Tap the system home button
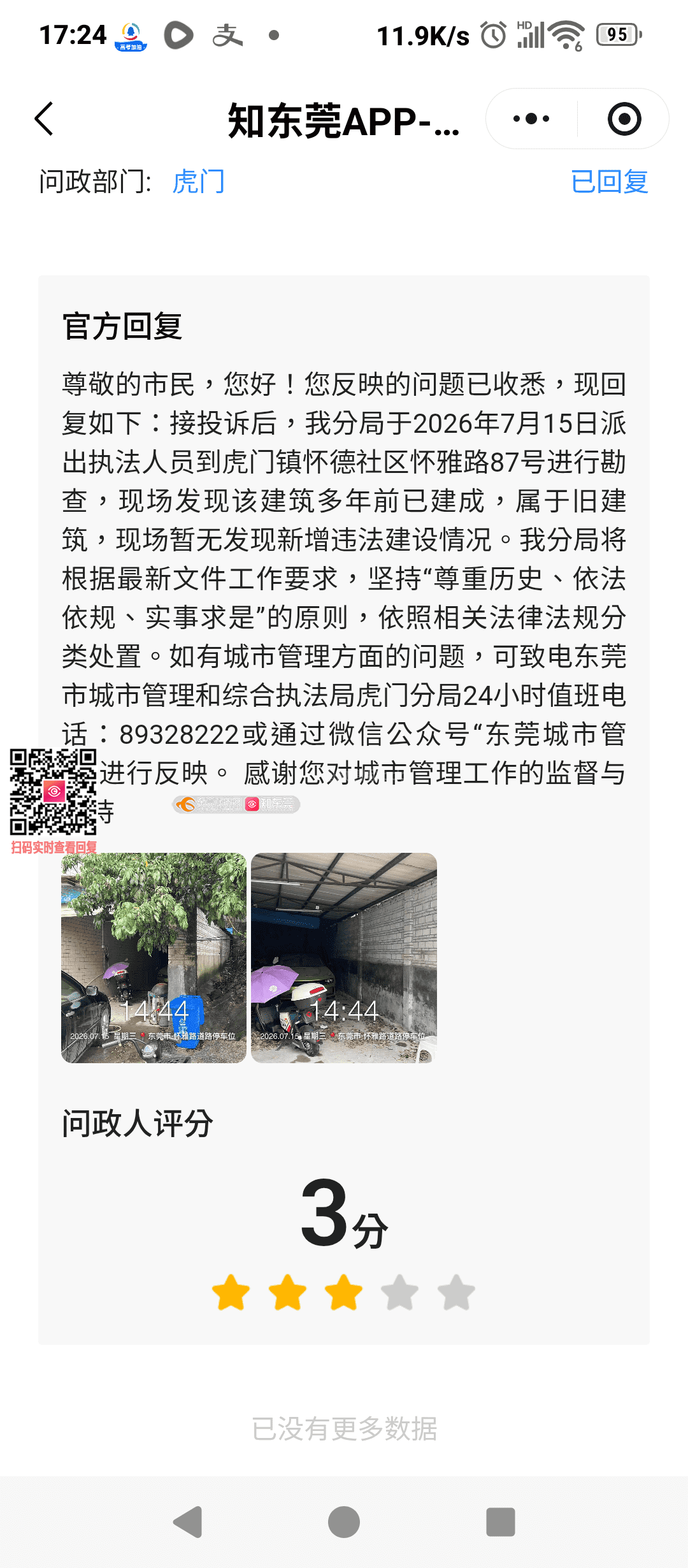This screenshot has height=1568, width=688. [344, 1522]
